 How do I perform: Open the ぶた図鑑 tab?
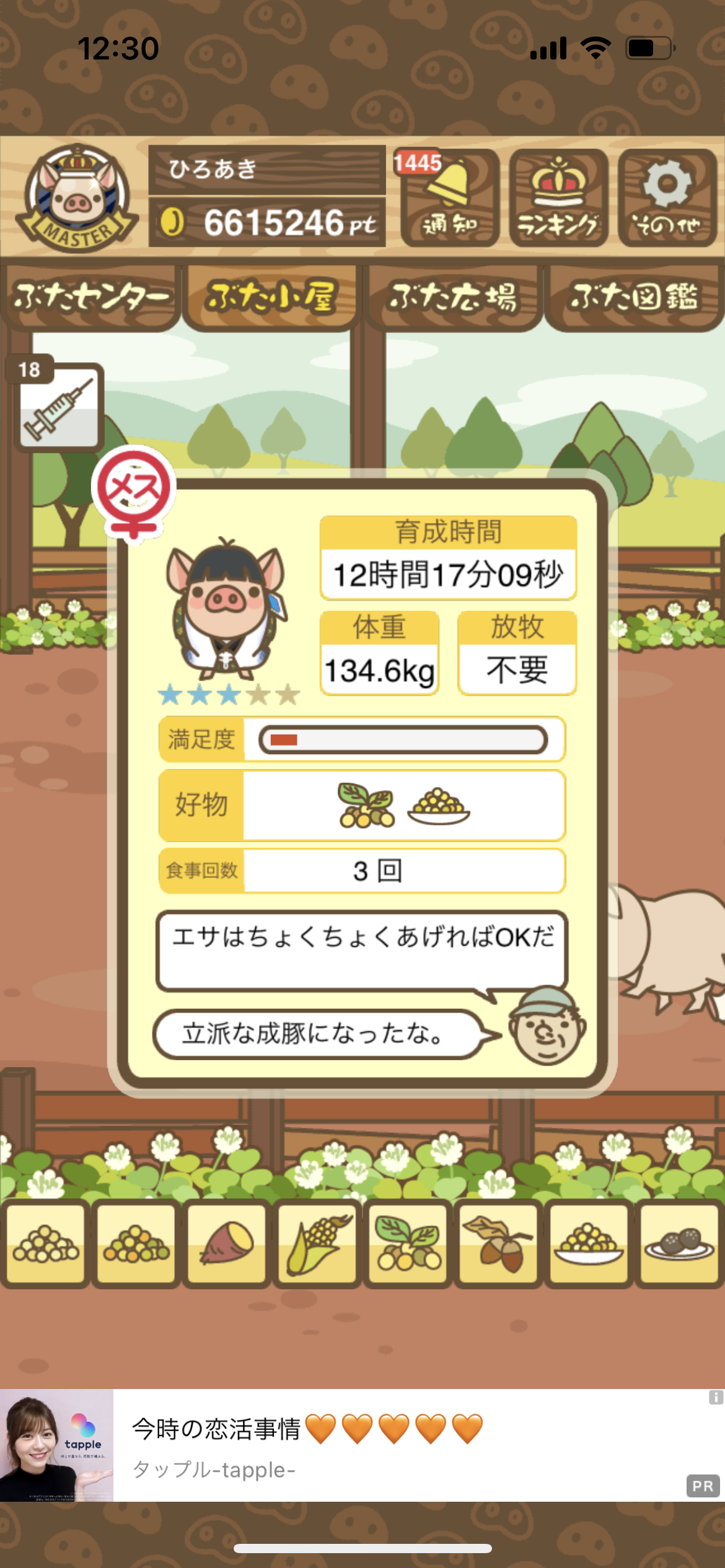coord(634,297)
